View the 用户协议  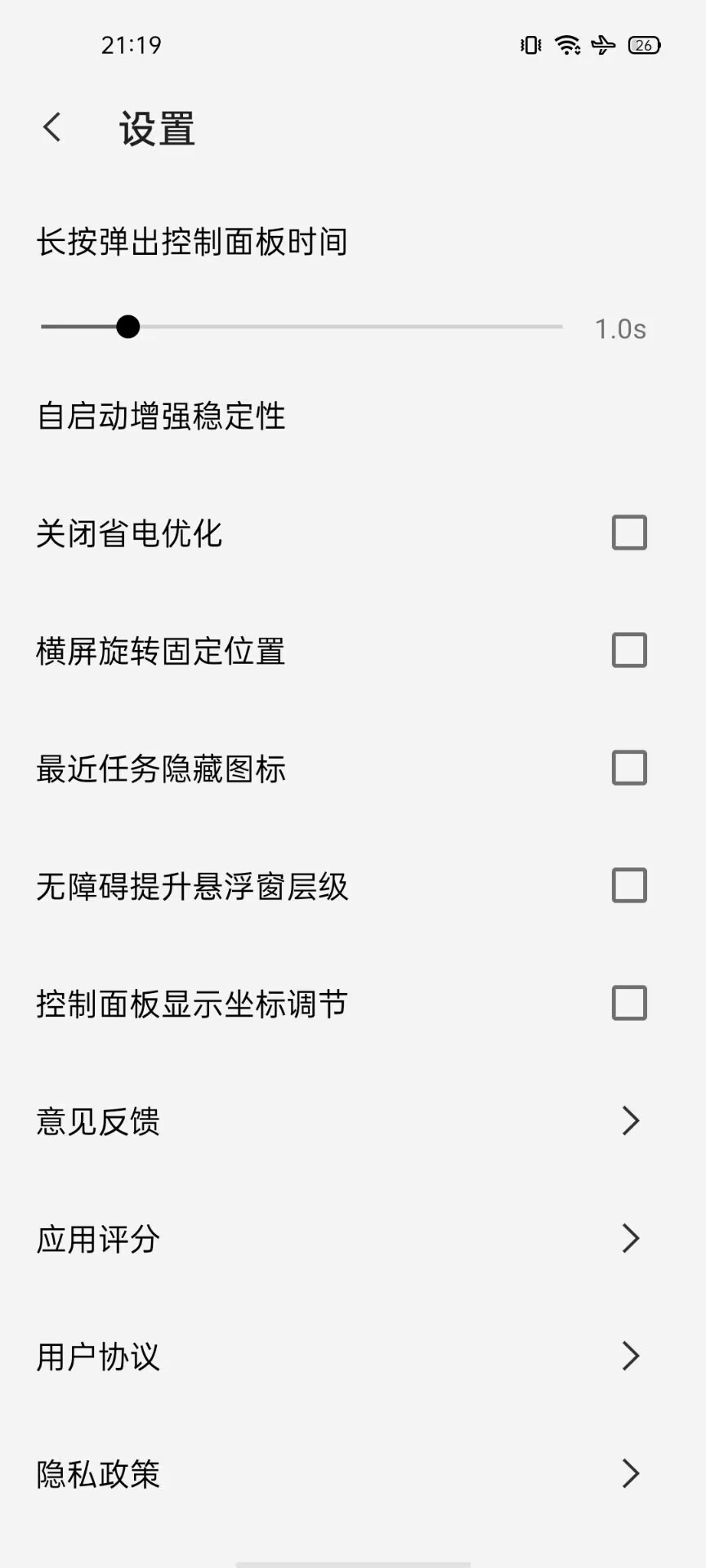tap(353, 1356)
